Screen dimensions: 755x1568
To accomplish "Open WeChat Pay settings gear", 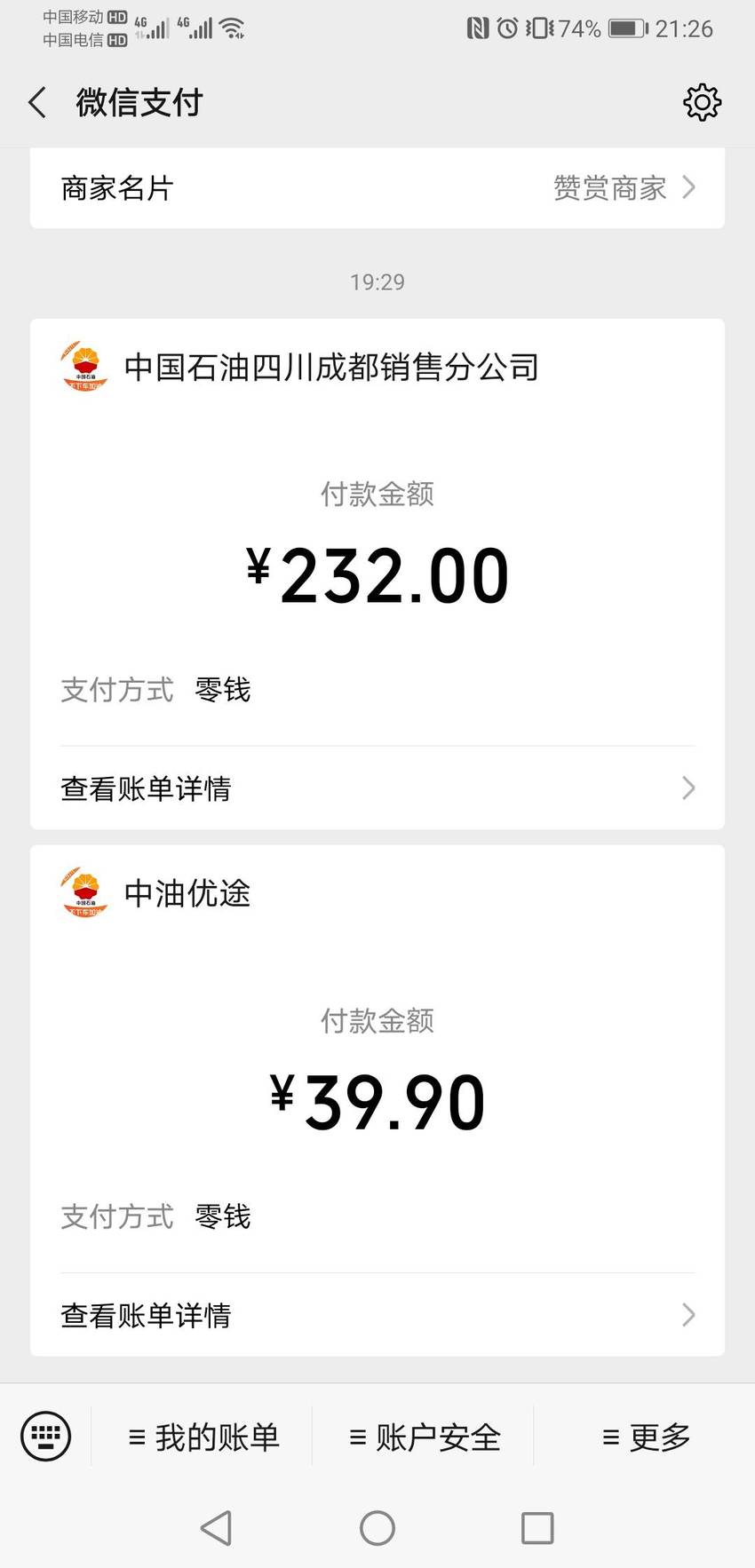I will [x=702, y=103].
